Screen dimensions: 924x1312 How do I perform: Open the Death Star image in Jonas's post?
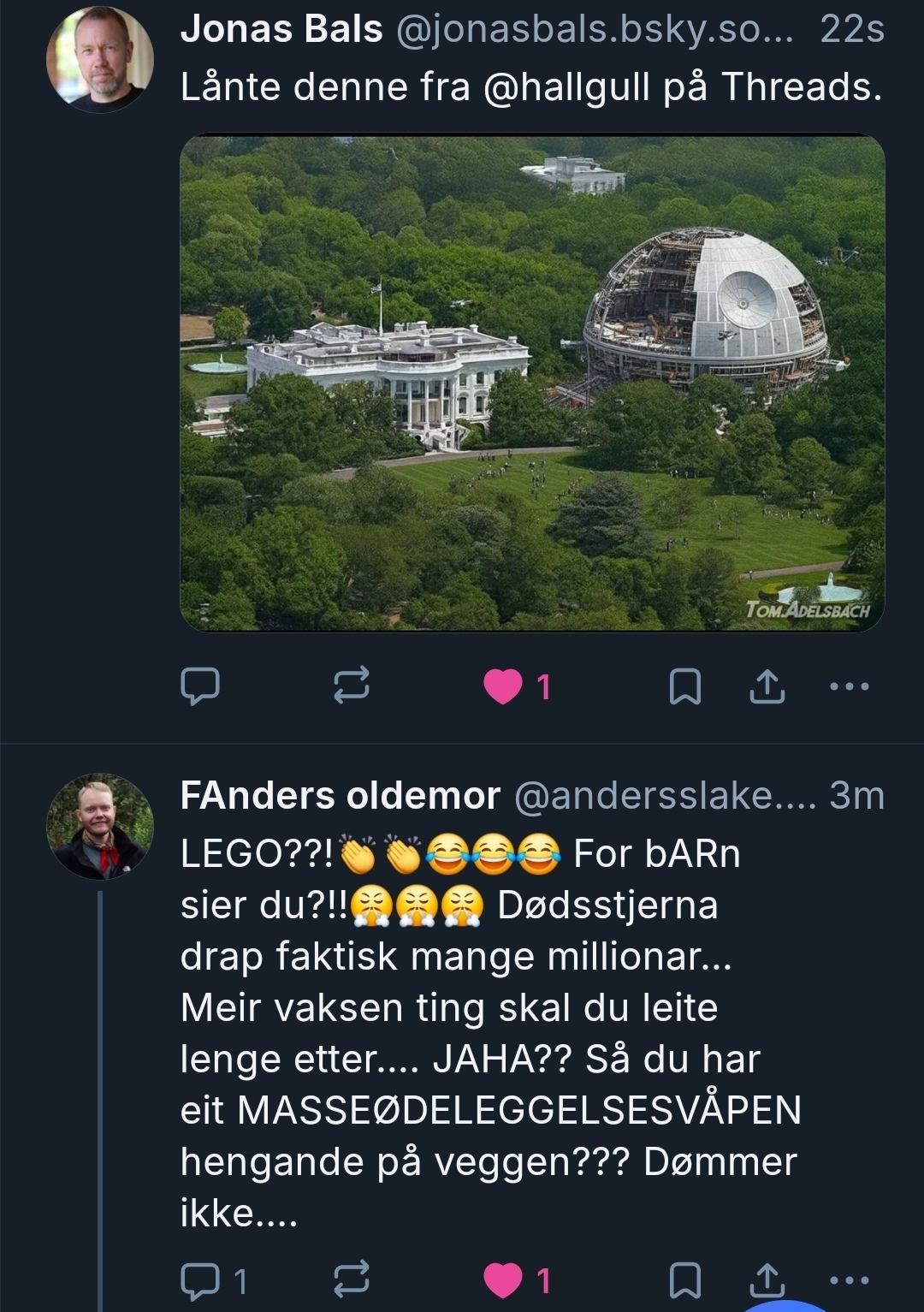click(532, 383)
